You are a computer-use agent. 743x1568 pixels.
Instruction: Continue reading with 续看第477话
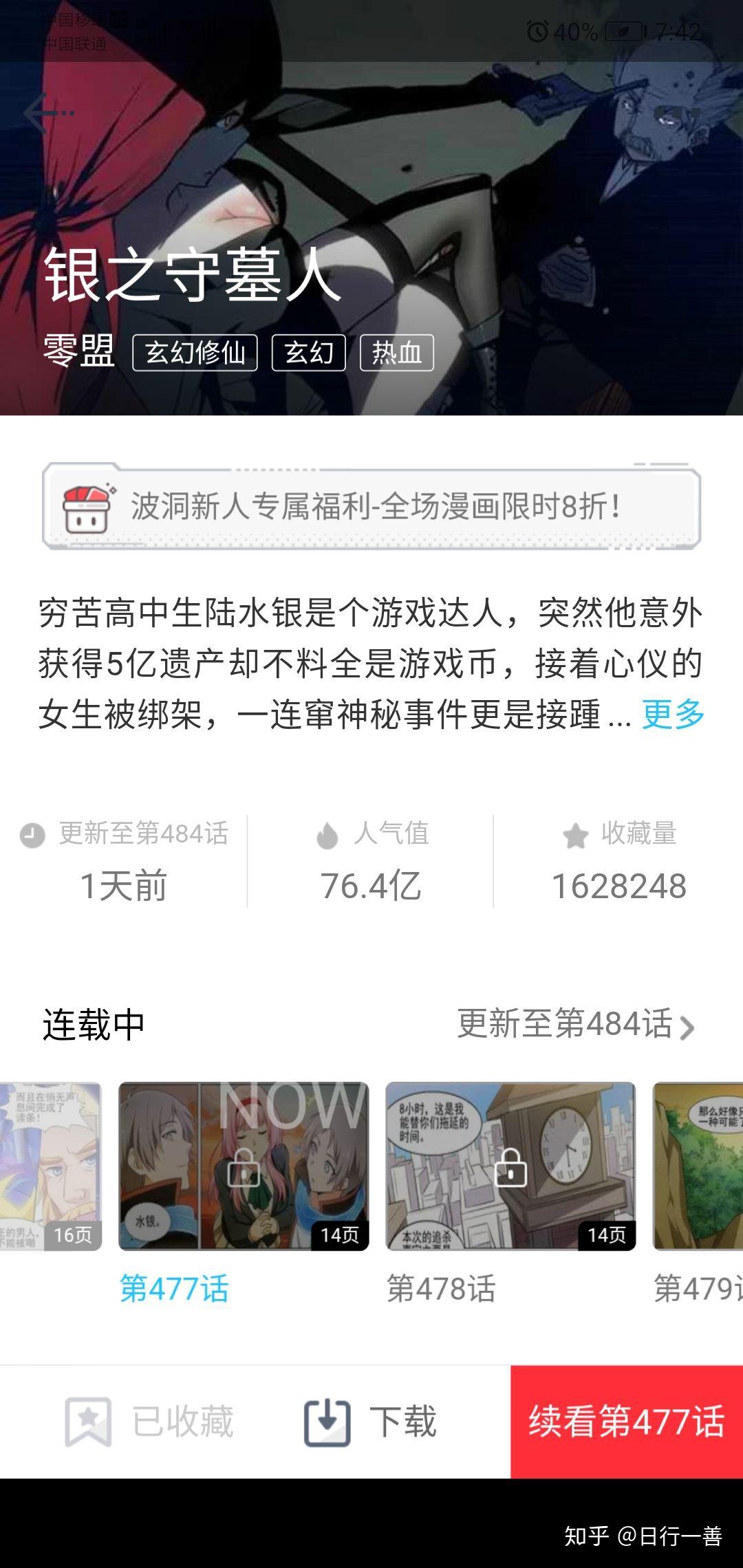coord(626,1422)
